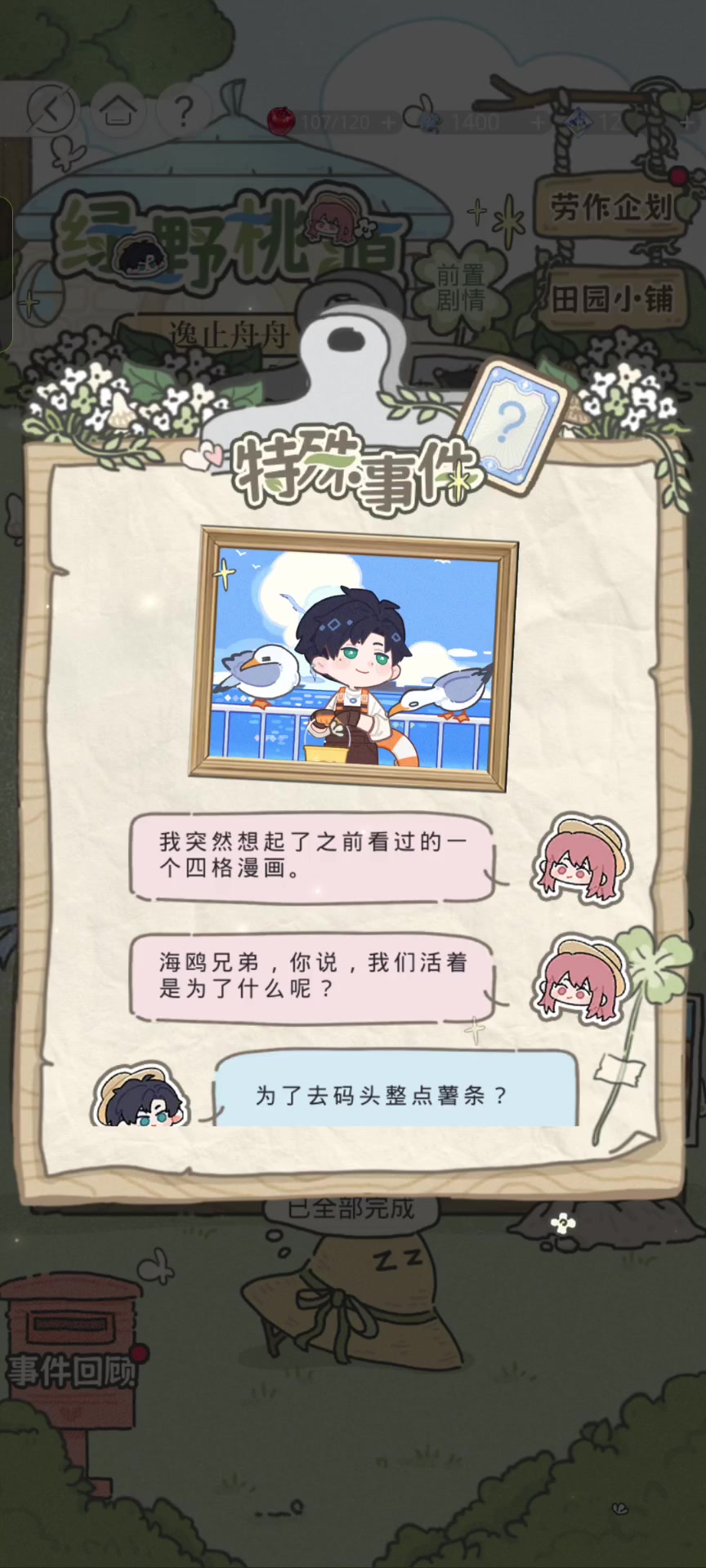The width and height of the screenshot is (706, 1568).
Task: View the 前置剧情 clover button
Action: [460, 287]
